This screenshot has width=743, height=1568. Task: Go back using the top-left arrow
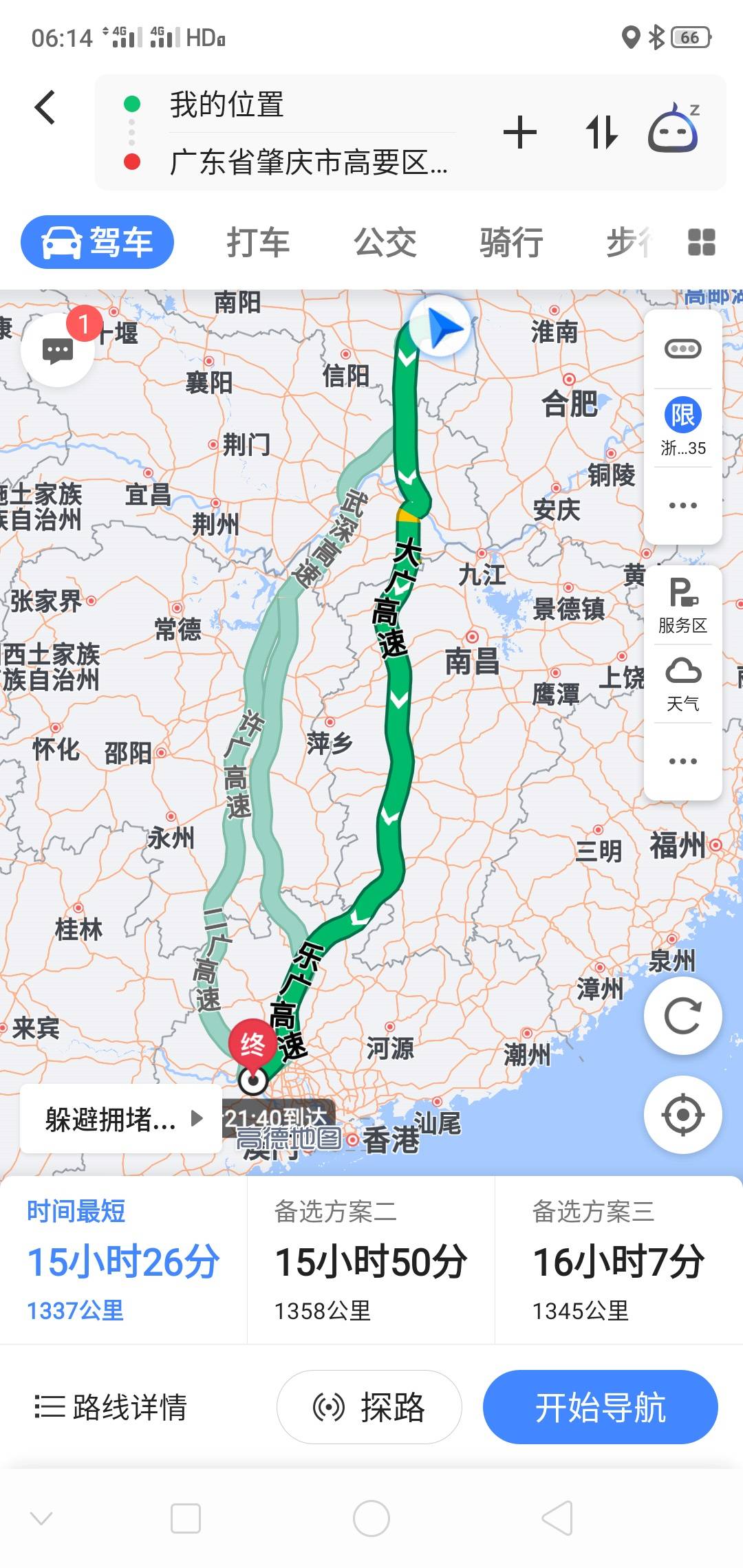[x=45, y=108]
